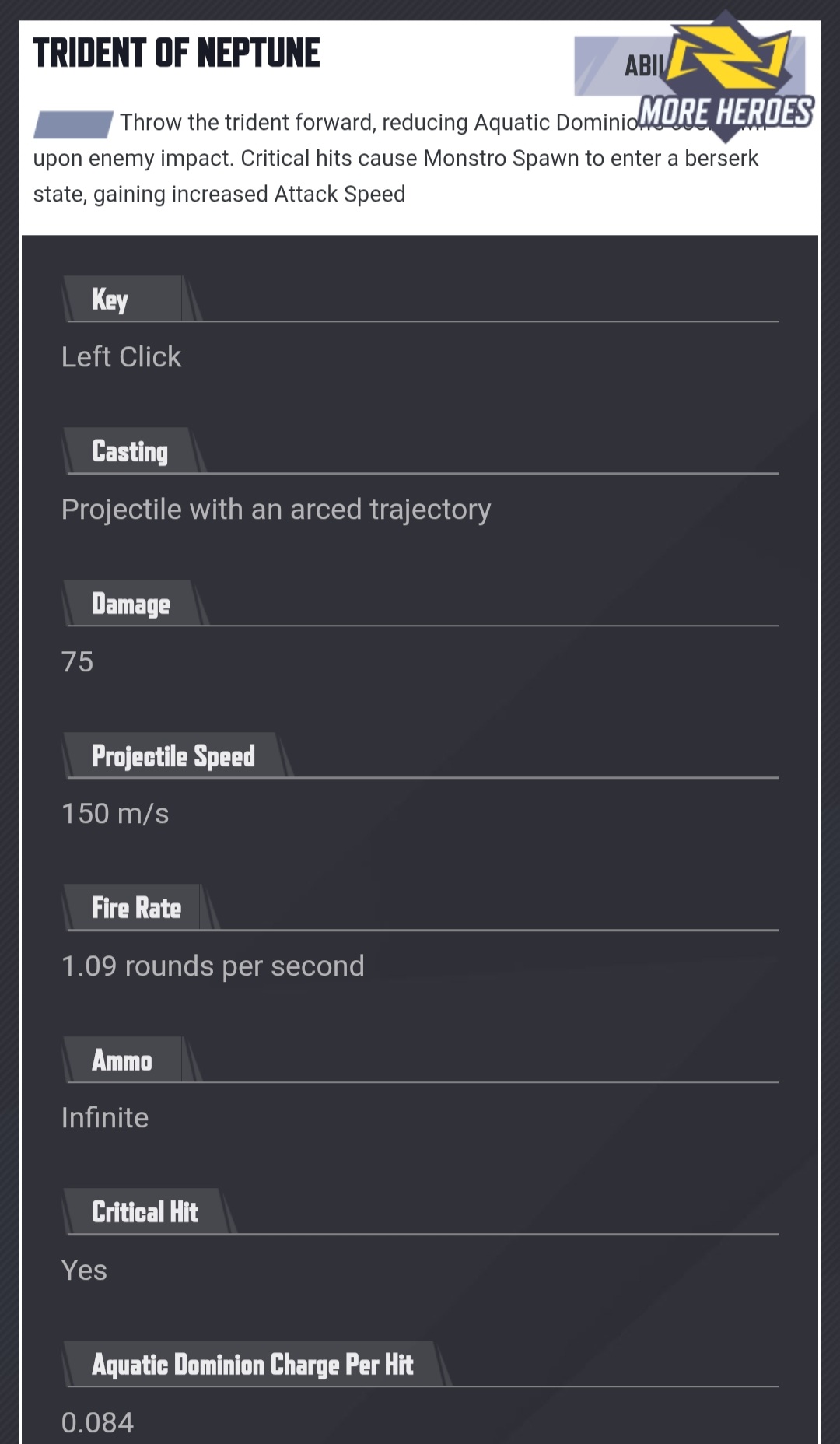Open the More Heroes floating button
The height and width of the screenshot is (1444, 840).
[x=726, y=78]
